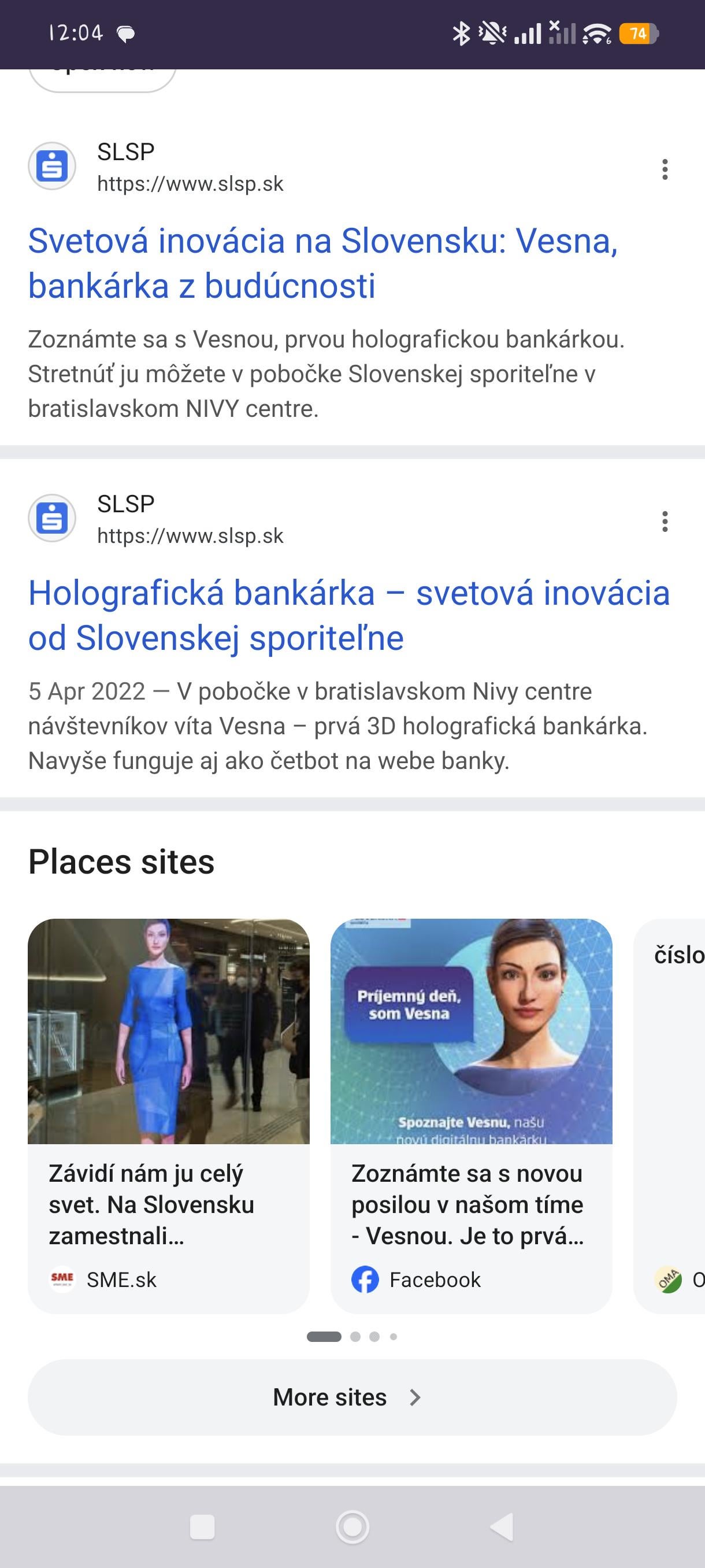
Task: Open the overflow menu for the Holografická bankárka result
Action: click(x=664, y=522)
